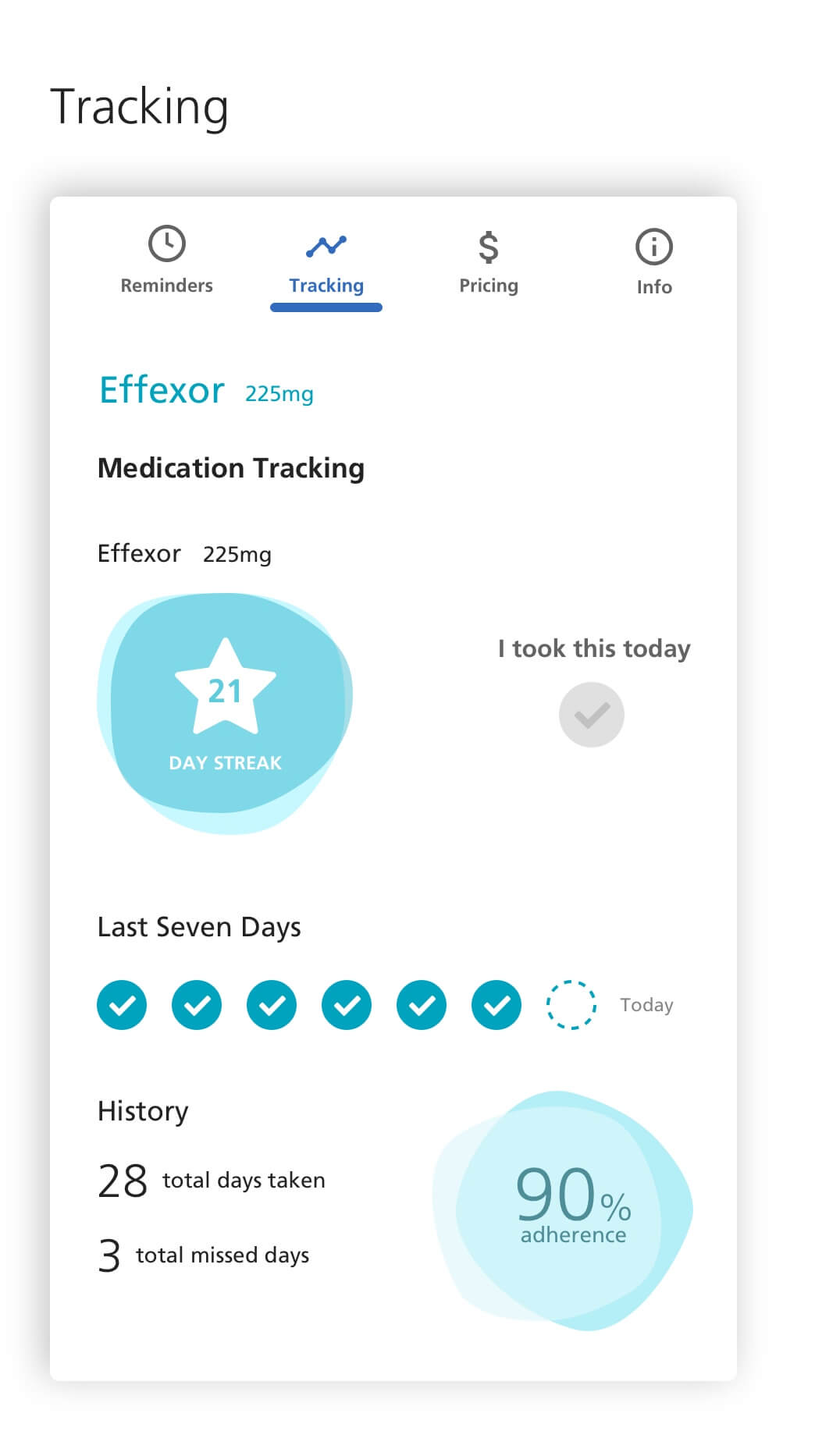The height and width of the screenshot is (1456, 815).
Task: Open the Pricing tab
Action: pos(489,263)
